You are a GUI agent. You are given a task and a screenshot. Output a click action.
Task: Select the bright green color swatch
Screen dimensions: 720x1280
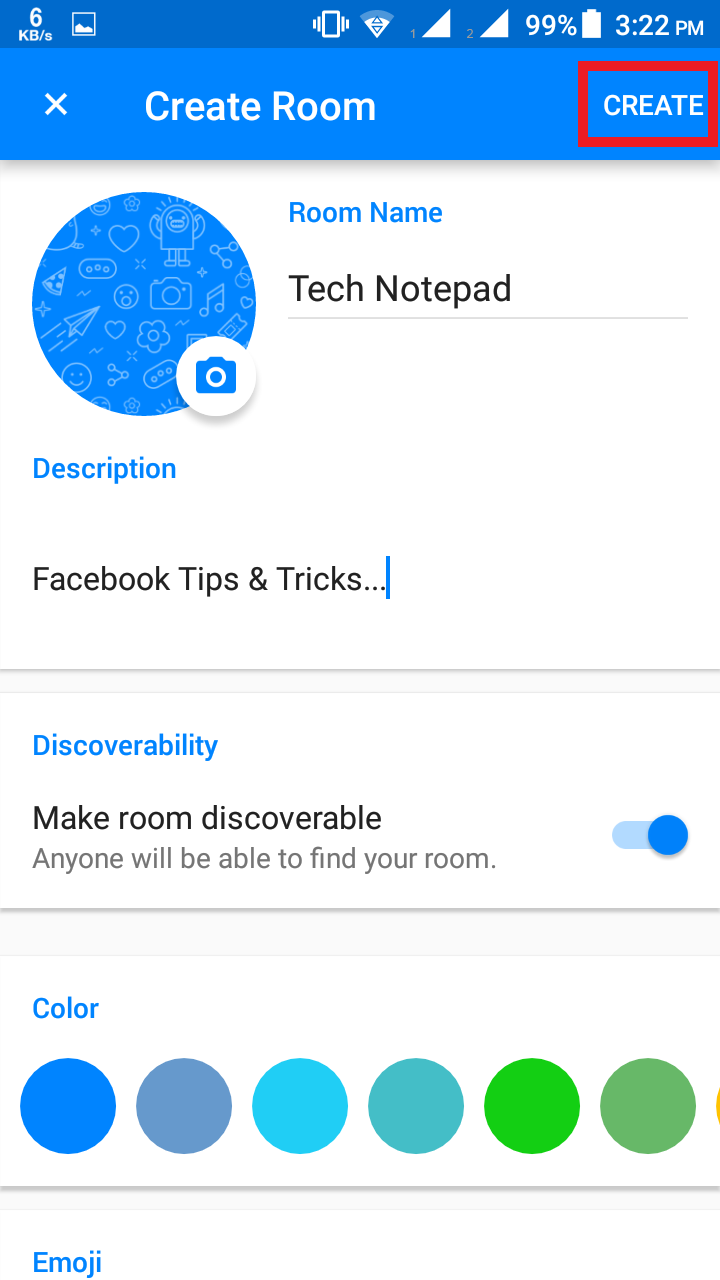(x=532, y=1106)
